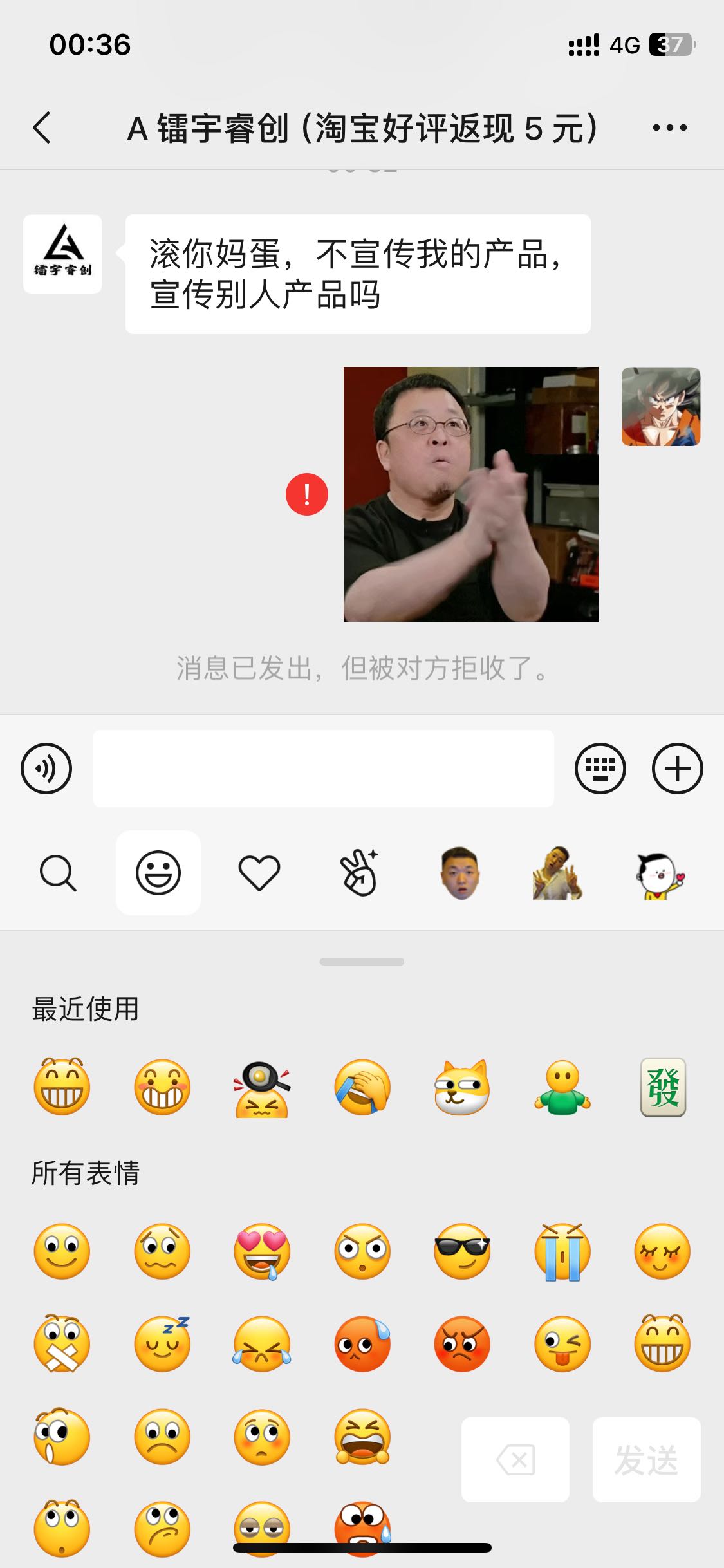Tap the message text field
Viewport: 724px width, 1568px height.
click(323, 769)
